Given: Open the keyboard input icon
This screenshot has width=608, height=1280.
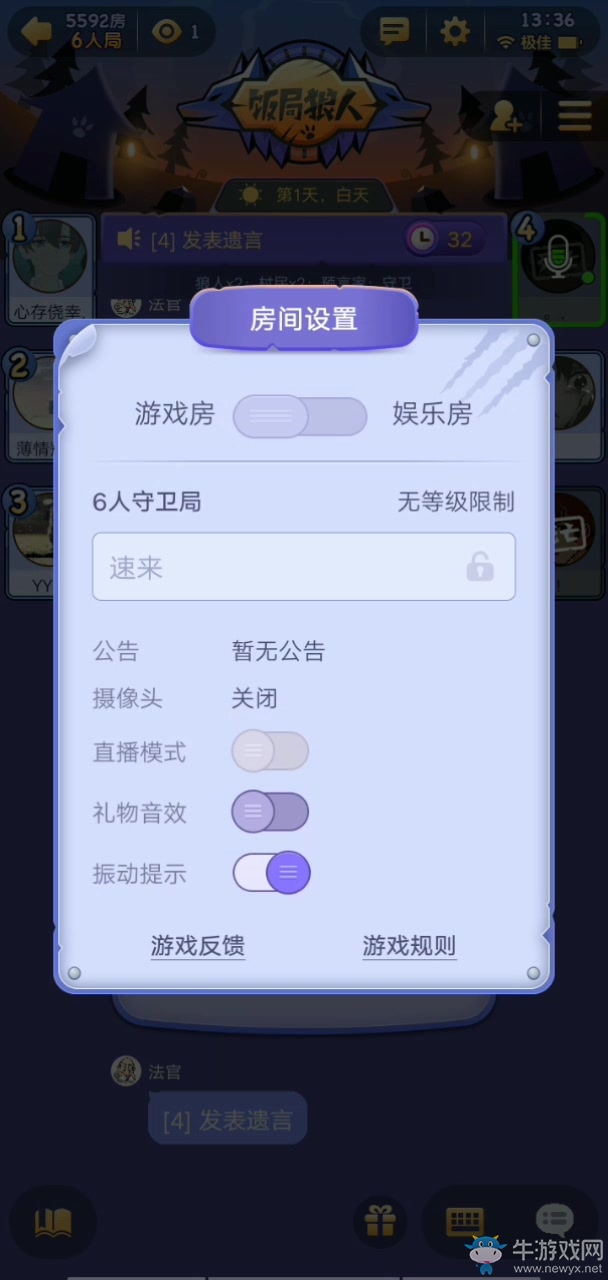Looking at the screenshot, I should [465, 1222].
